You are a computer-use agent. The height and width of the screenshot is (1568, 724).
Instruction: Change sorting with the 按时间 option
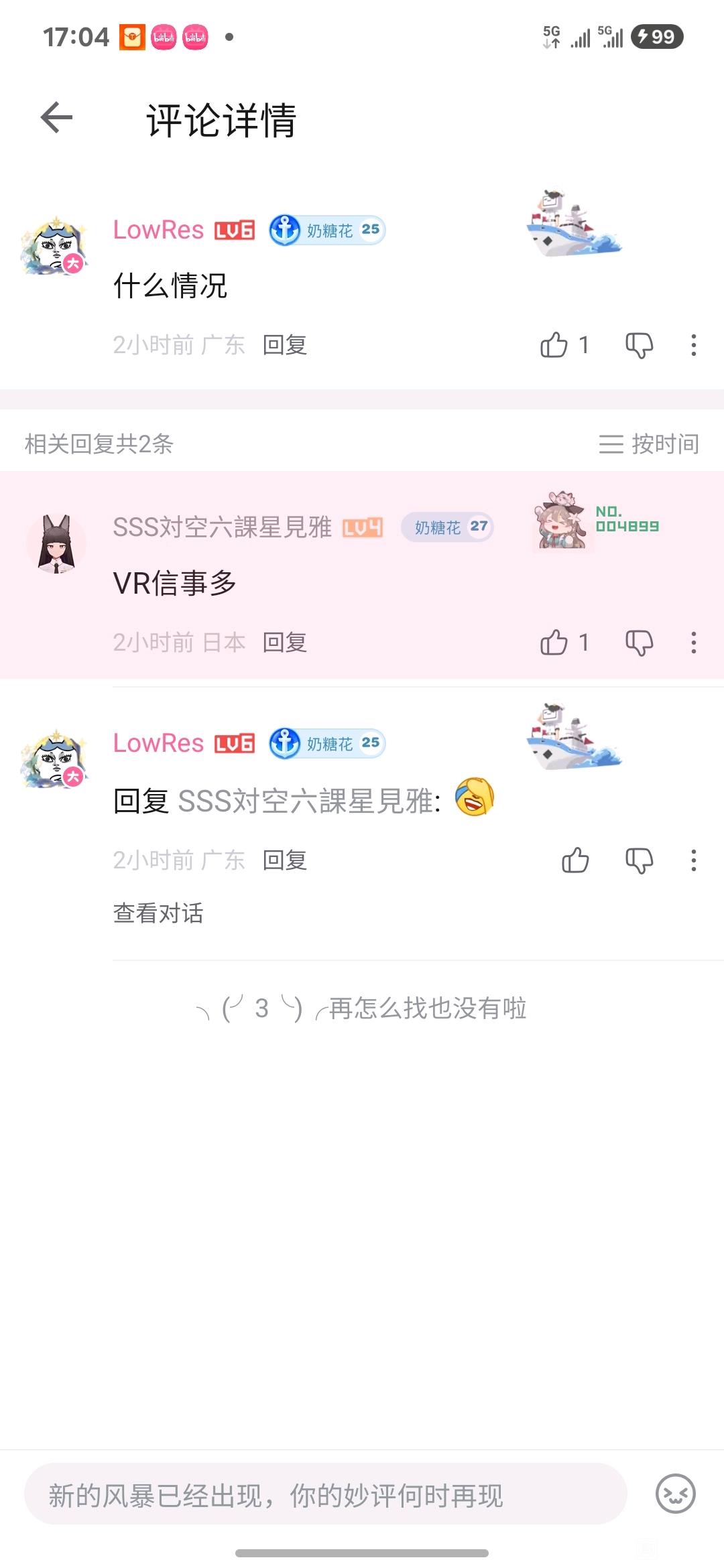[649, 444]
